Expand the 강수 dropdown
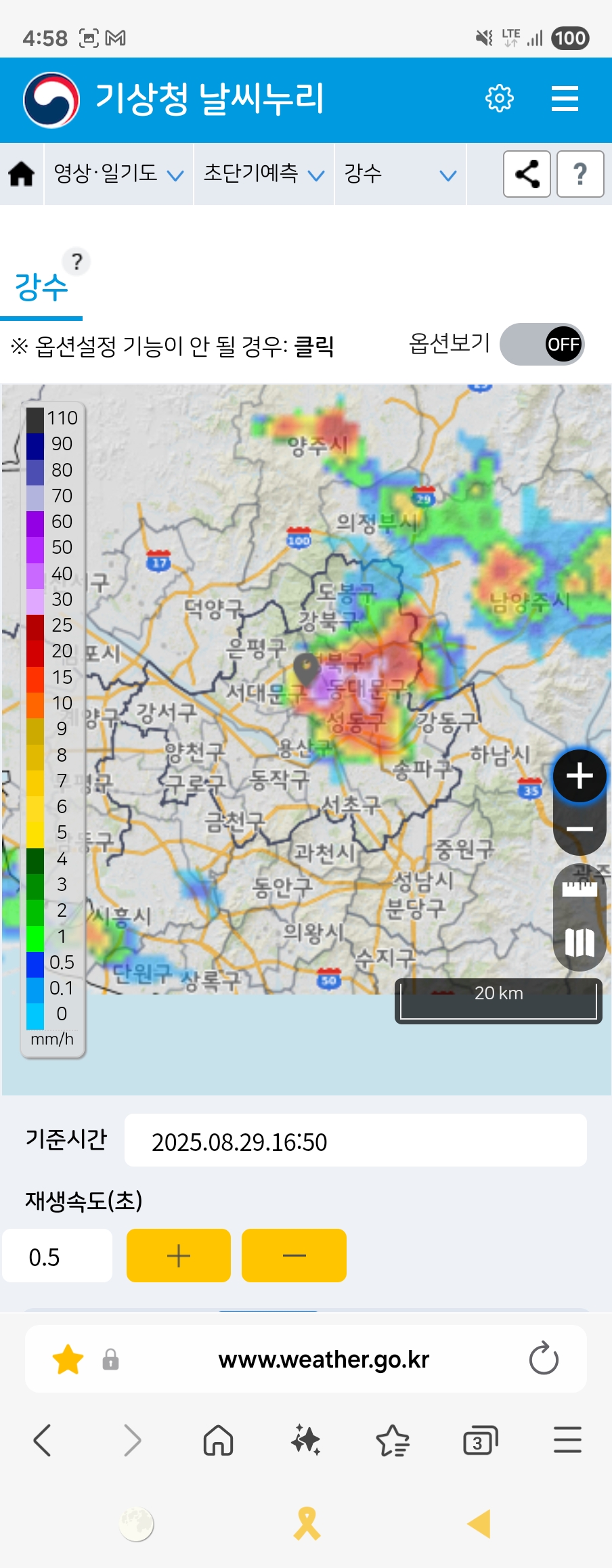Image resolution: width=612 pixels, height=1568 pixels. tap(400, 174)
